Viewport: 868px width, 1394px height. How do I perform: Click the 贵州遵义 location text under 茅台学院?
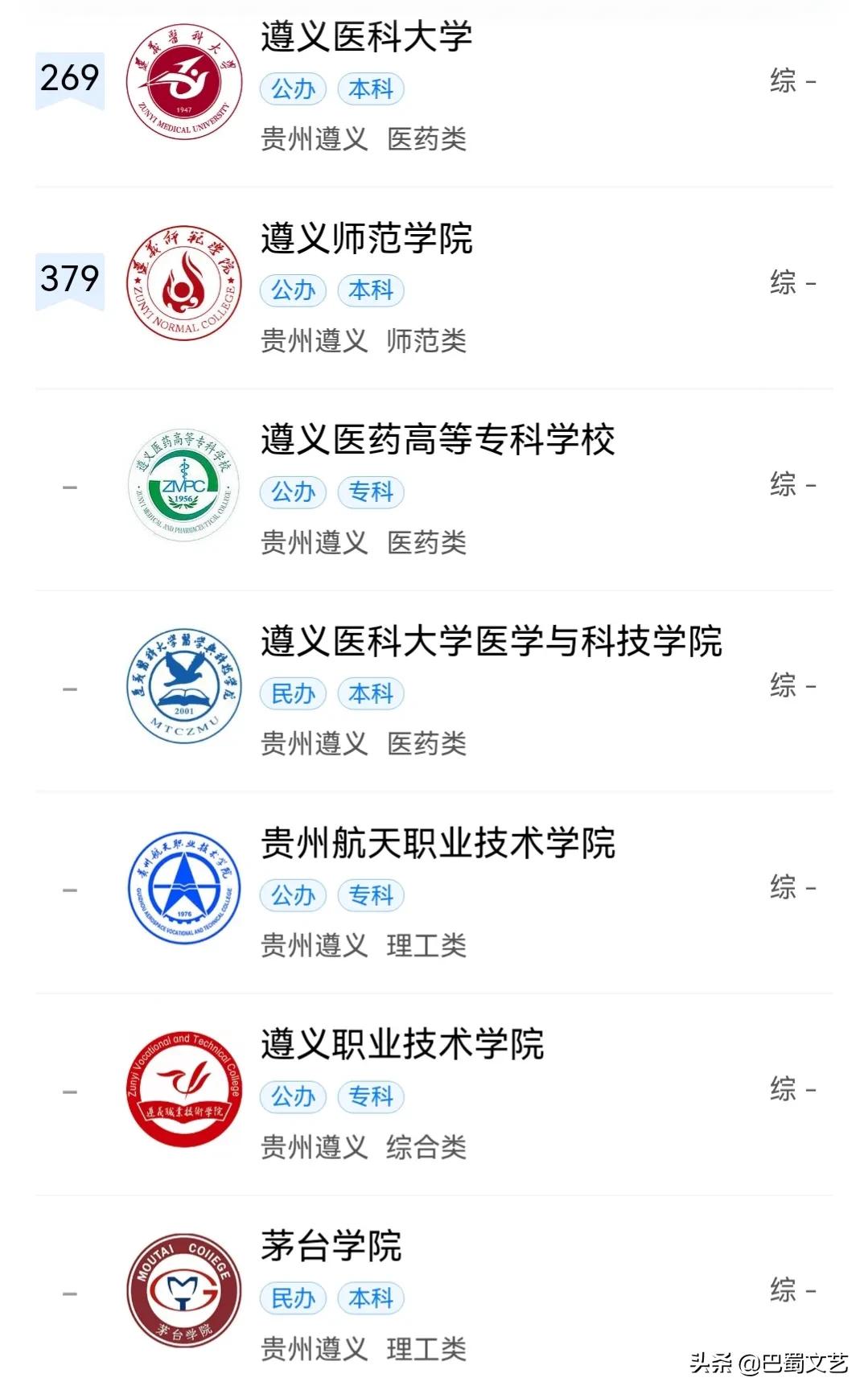[x=313, y=1348]
